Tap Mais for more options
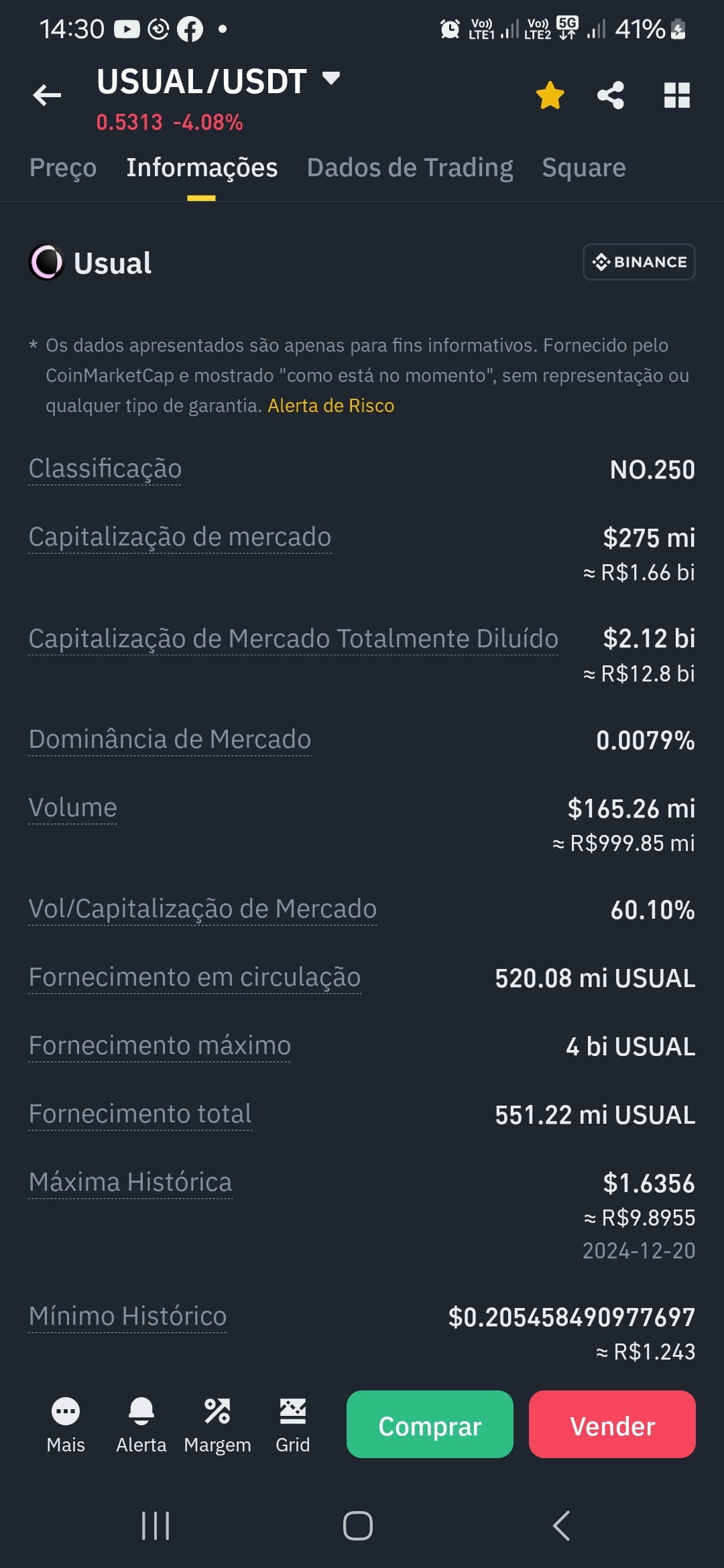Screen dimensions: 724x1568 coord(66,1425)
